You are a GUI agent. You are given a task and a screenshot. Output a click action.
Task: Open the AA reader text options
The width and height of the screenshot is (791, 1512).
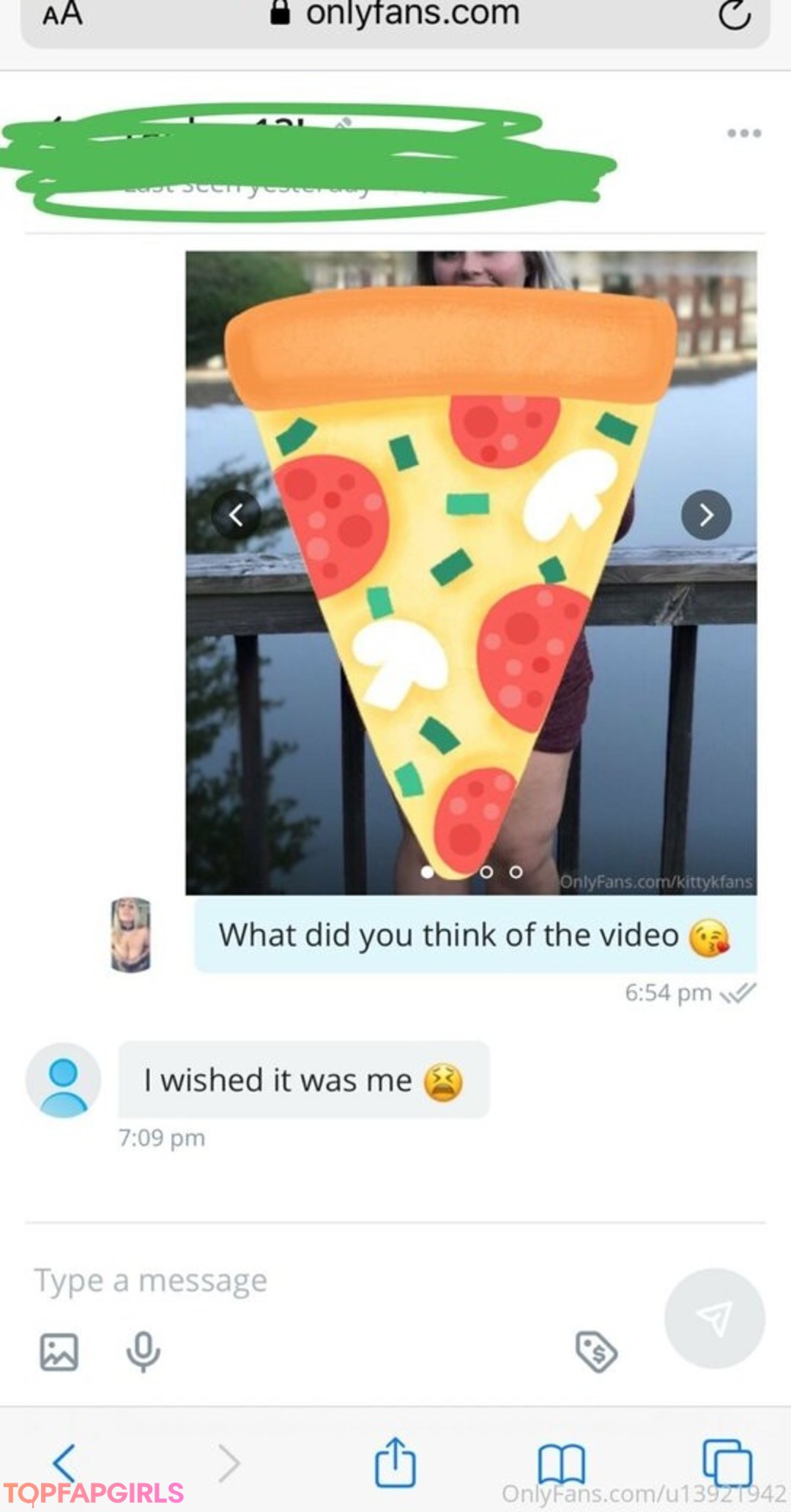point(62,15)
